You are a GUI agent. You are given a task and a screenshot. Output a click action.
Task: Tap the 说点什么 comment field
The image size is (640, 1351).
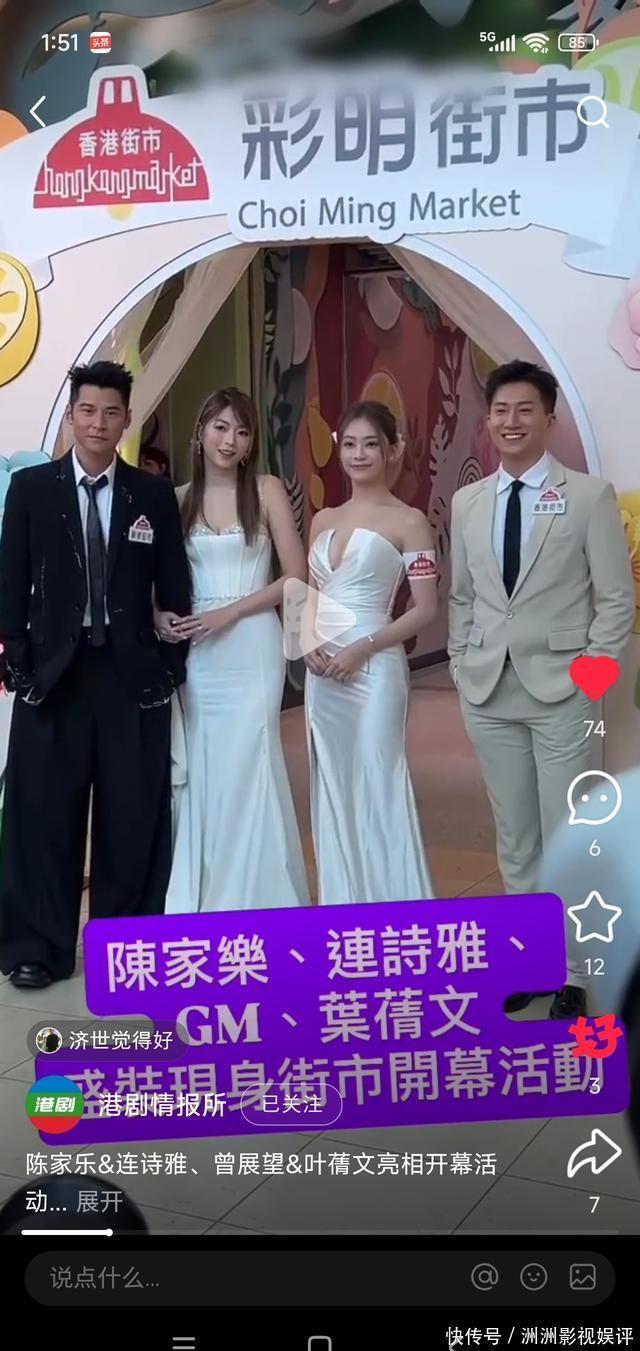pyautogui.click(x=240, y=1277)
